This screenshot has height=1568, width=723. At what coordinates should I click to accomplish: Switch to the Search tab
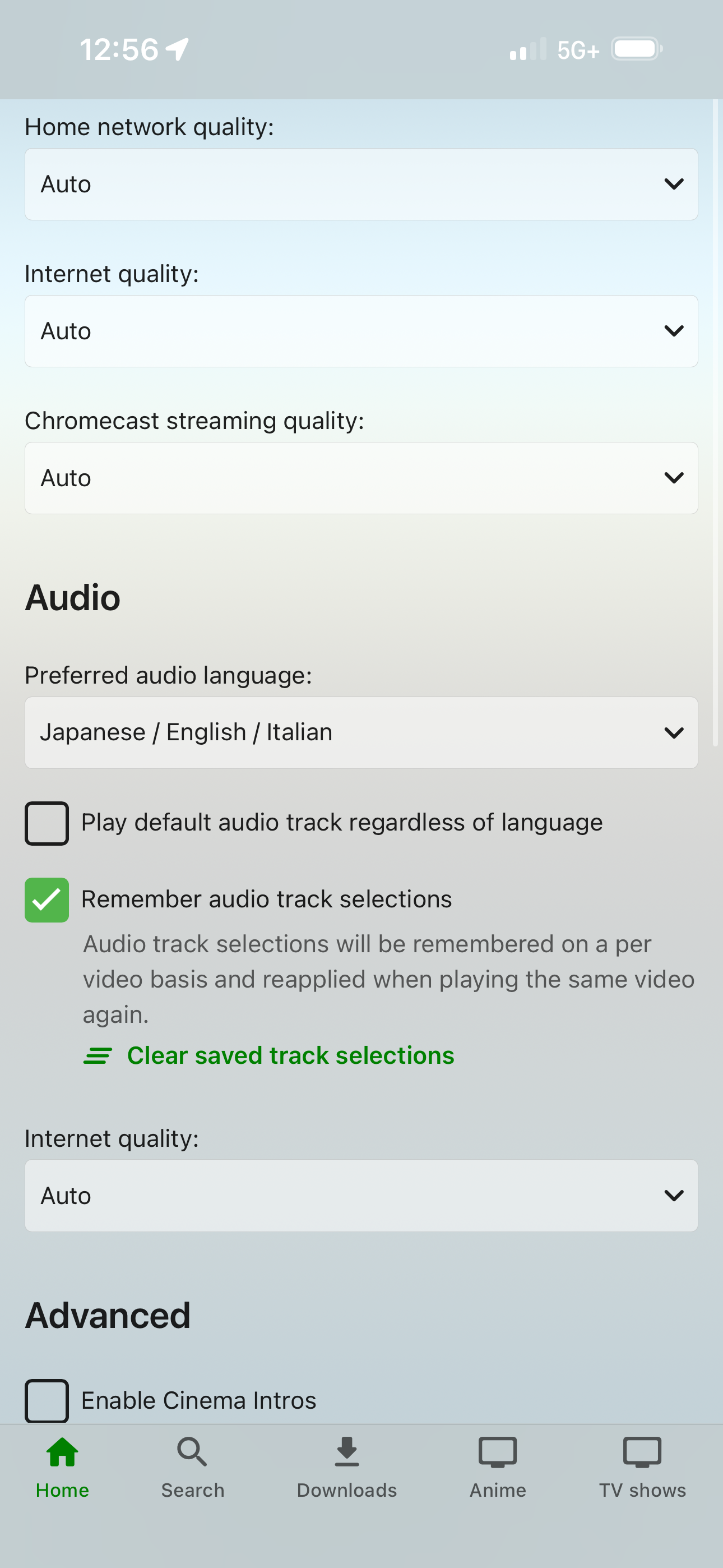click(192, 1467)
